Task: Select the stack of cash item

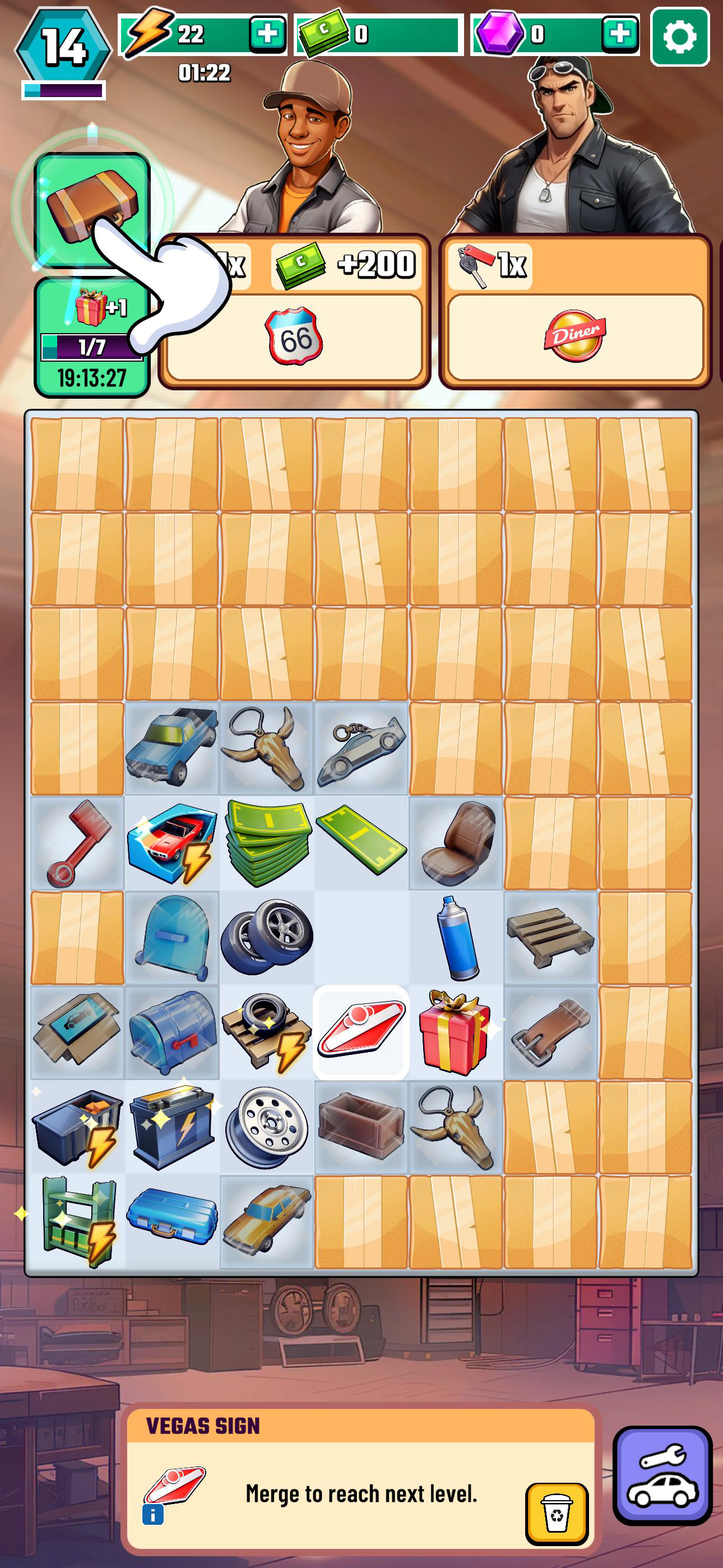Action: (267, 842)
